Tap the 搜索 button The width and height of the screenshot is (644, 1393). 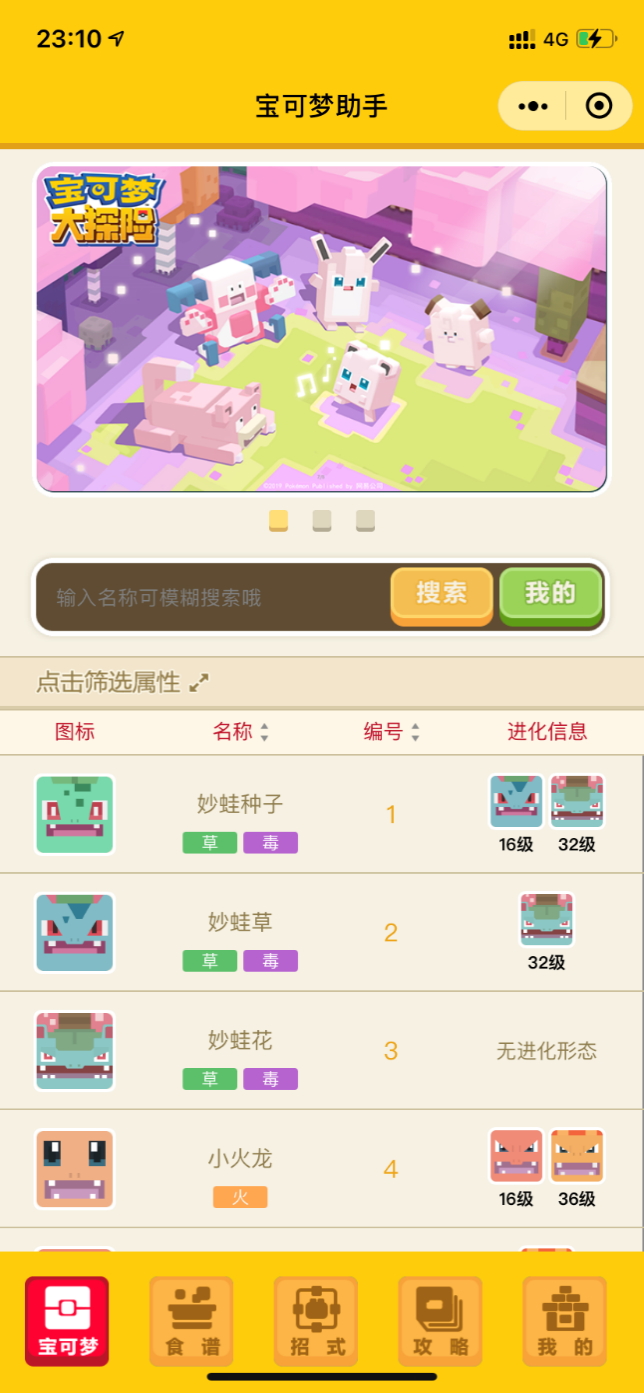441,594
